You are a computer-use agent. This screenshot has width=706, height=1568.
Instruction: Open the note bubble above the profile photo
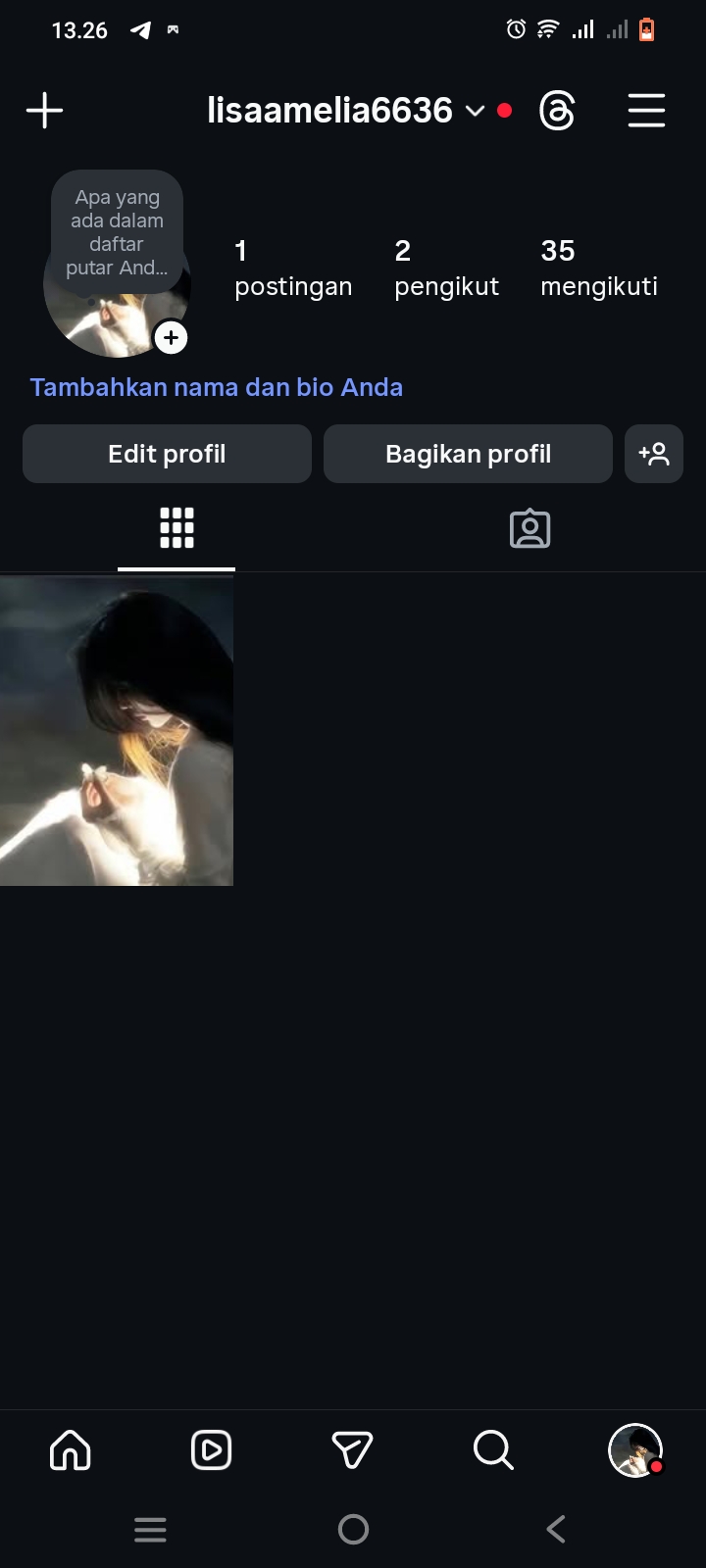coord(117,232)
